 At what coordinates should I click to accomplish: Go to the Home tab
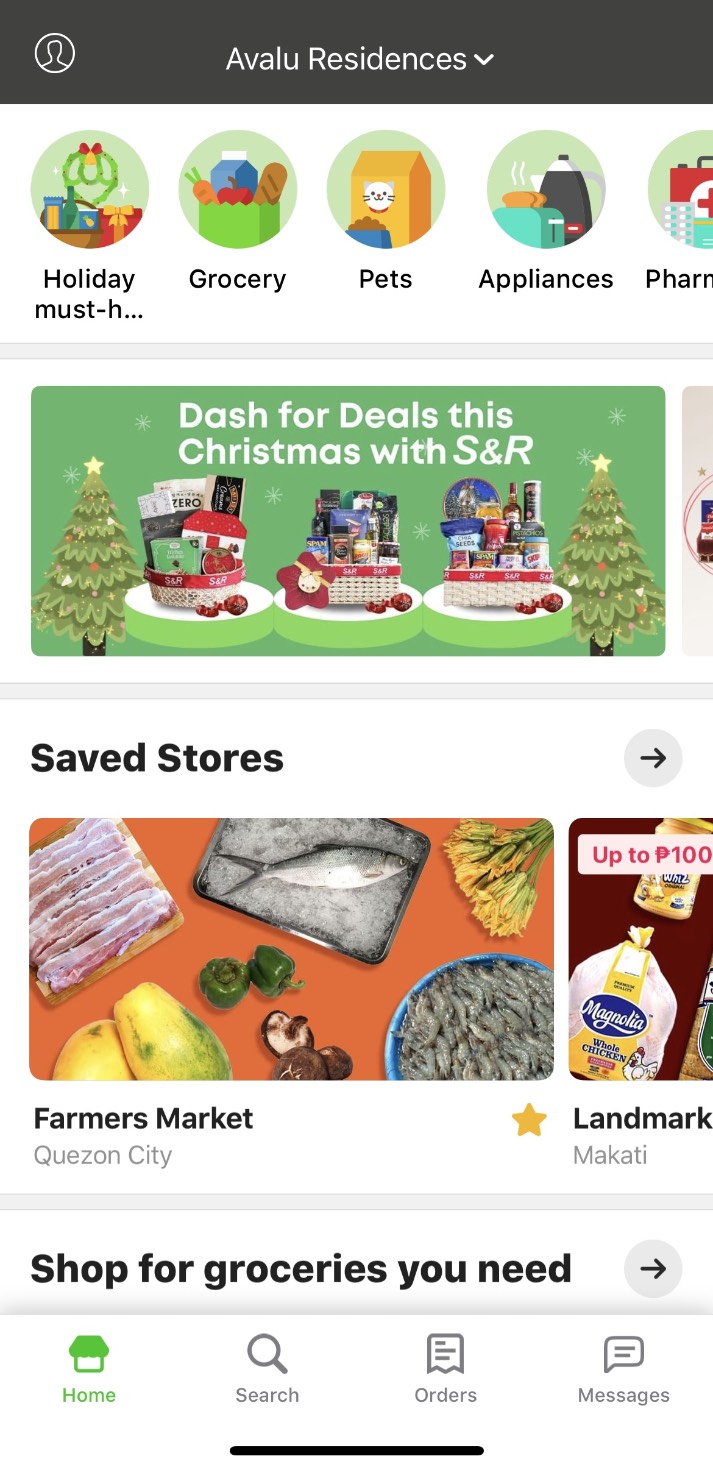[x=89, y=1369]
